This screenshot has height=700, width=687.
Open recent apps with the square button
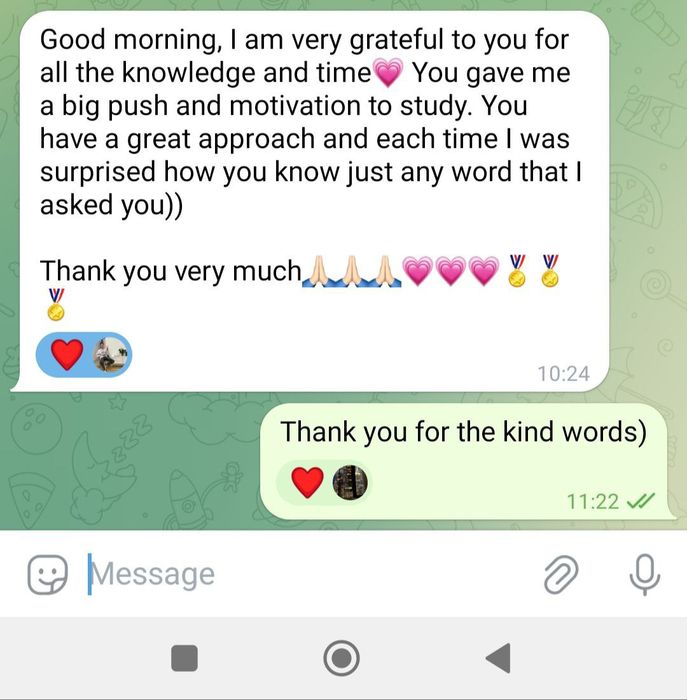point(184,658)
